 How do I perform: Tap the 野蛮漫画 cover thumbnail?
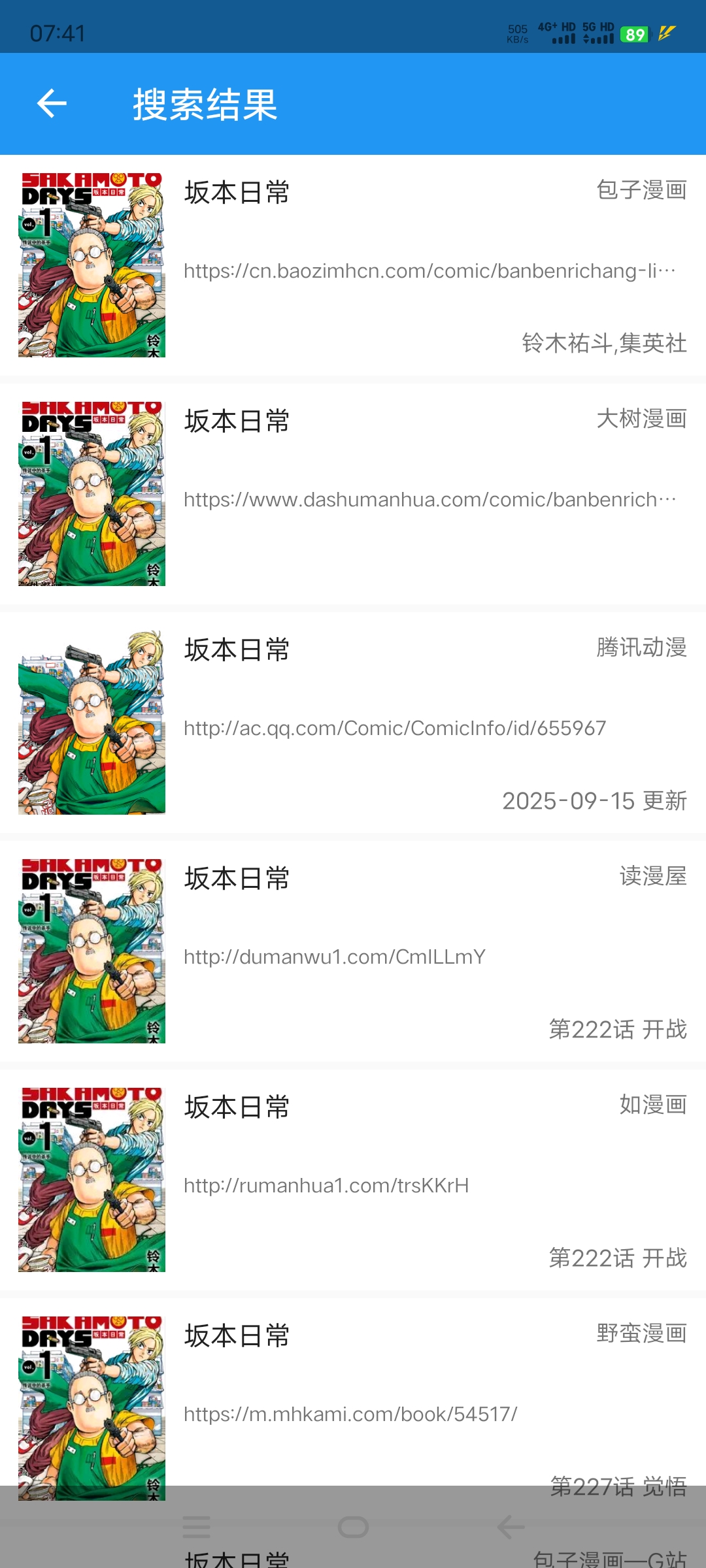pyautogui.click(x=92, y=1411)
